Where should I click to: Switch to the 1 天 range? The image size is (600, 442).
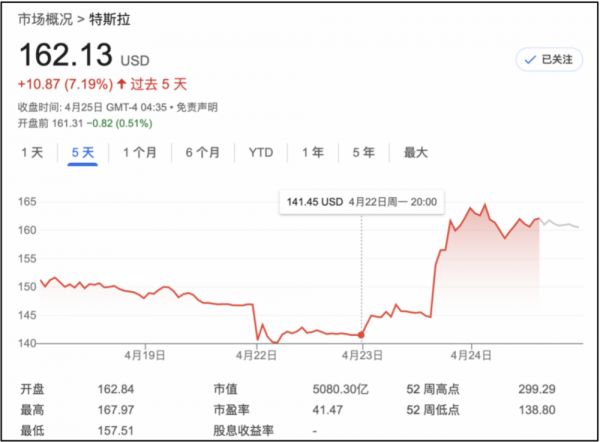click(x=32, y=153)
